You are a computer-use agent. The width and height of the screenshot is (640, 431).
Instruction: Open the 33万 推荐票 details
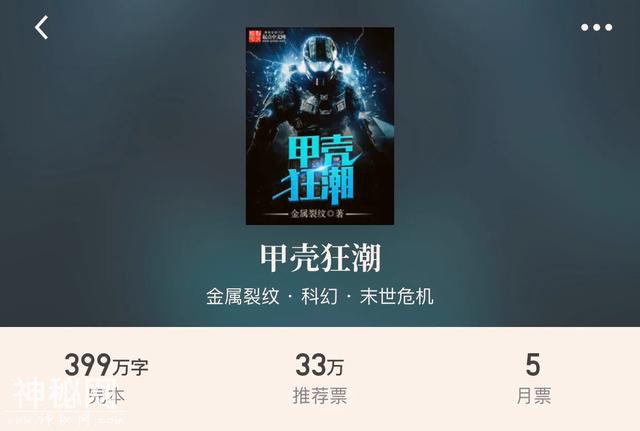pos(320,378)
